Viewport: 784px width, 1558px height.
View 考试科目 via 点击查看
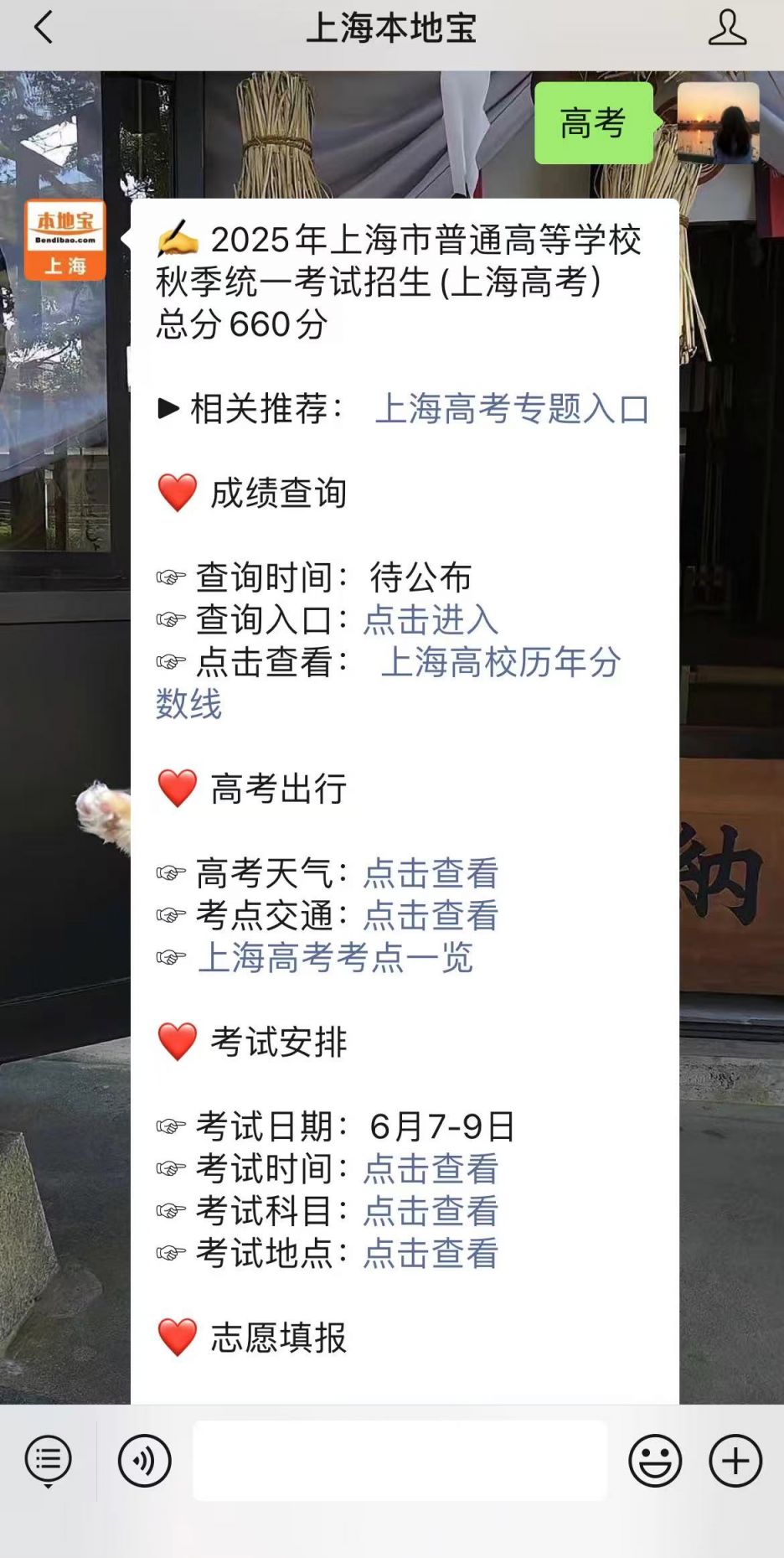click(x=431, y=1211)
